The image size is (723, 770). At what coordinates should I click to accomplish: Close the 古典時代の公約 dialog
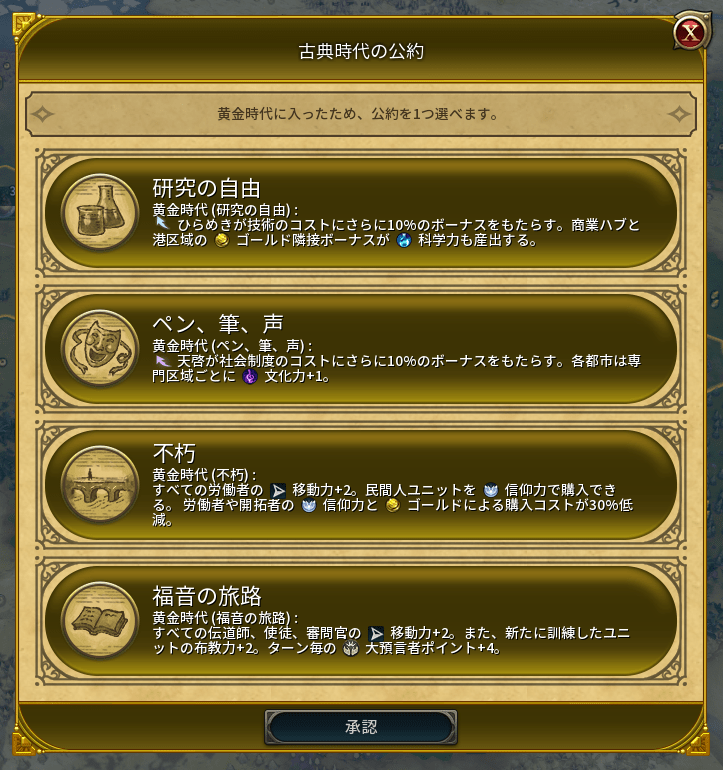tap(690, 32)
